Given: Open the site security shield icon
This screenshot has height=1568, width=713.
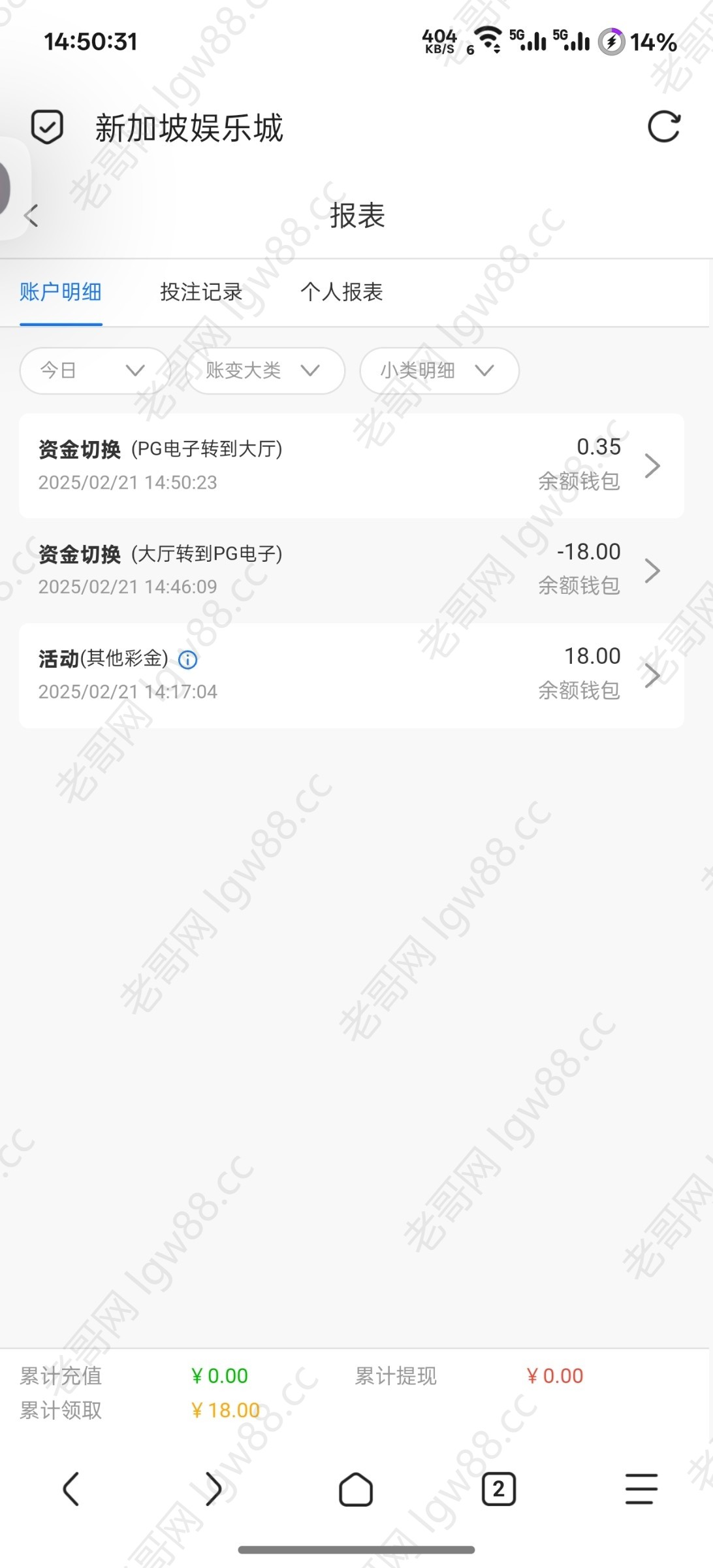Looking at the screenshot, I should (x=47, y=127).
